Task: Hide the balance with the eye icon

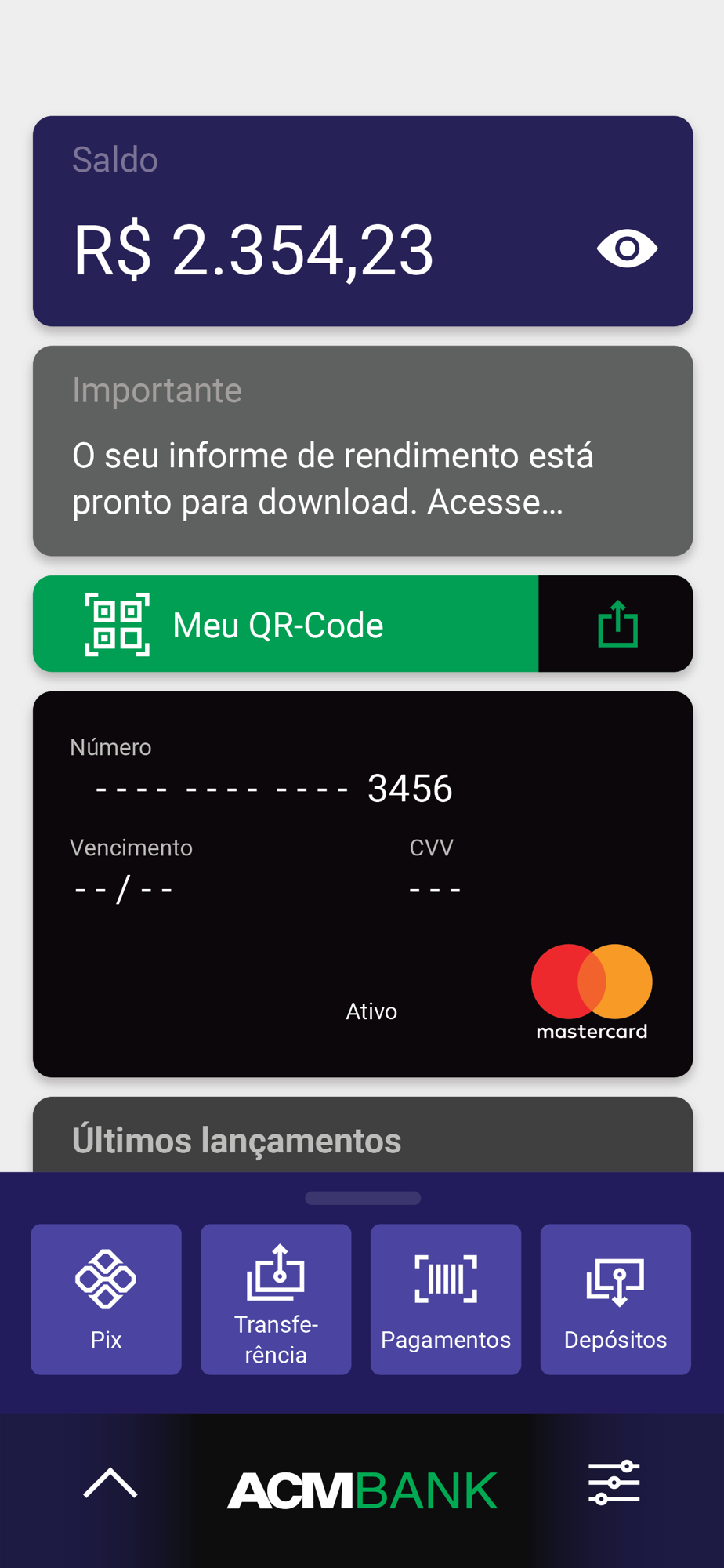Action: pyautogui.click(x=627, y=249)
